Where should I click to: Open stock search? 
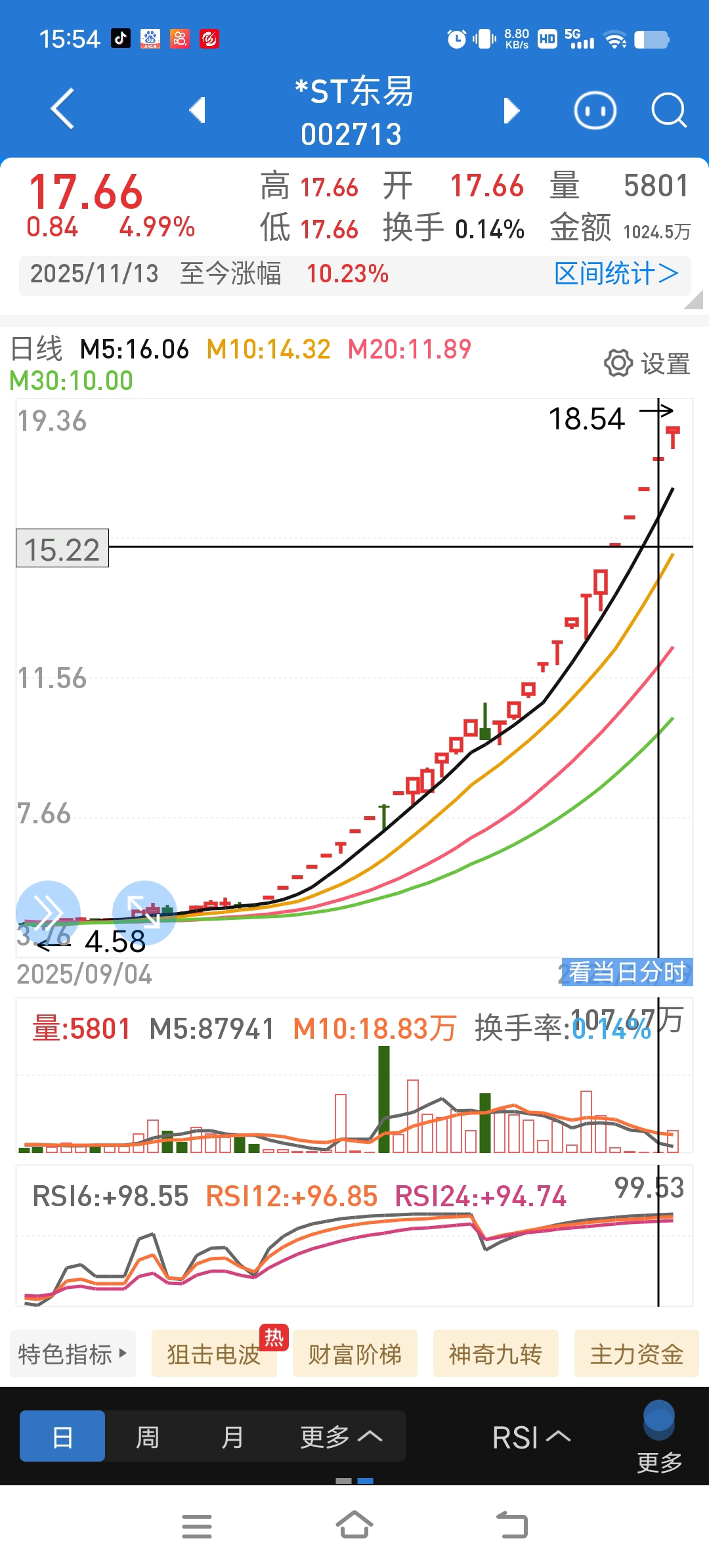tap(668, 110)
